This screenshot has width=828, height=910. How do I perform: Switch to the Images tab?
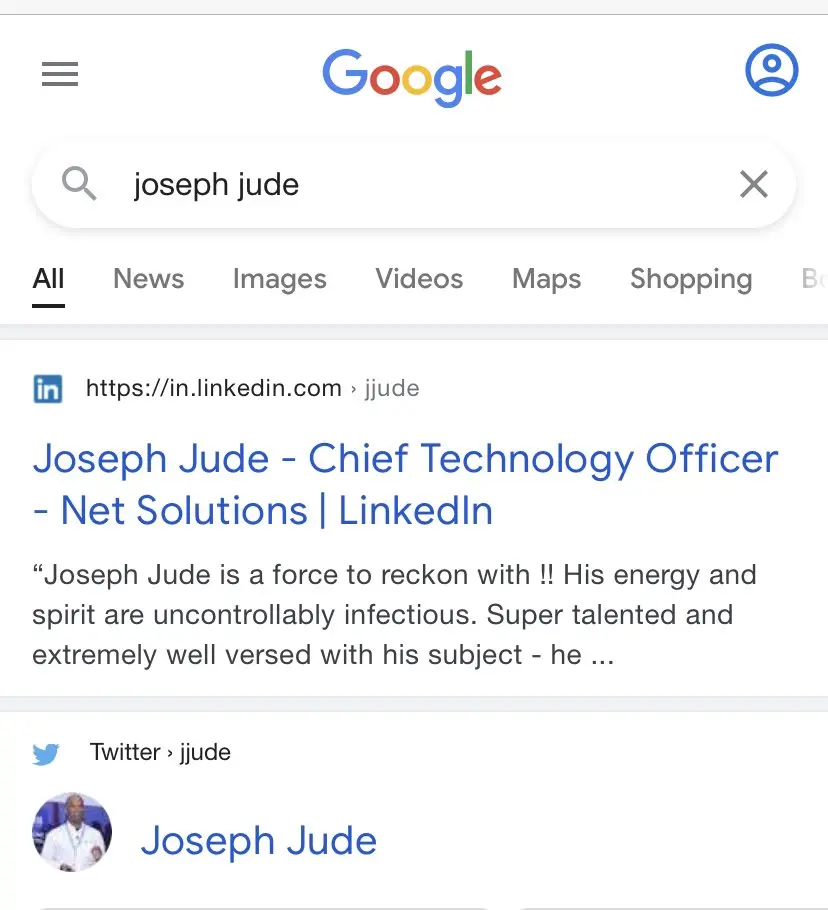click(x=279, y=279)
